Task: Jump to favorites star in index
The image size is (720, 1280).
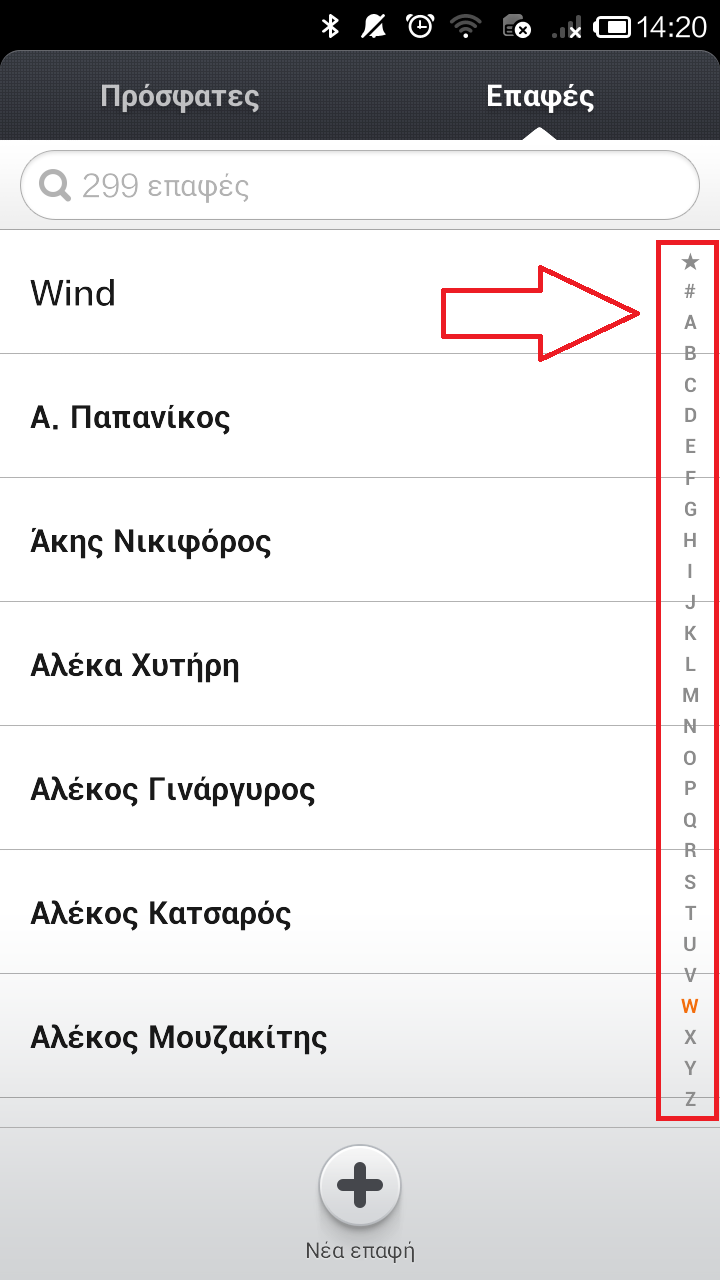Action: tap(690, 262)
